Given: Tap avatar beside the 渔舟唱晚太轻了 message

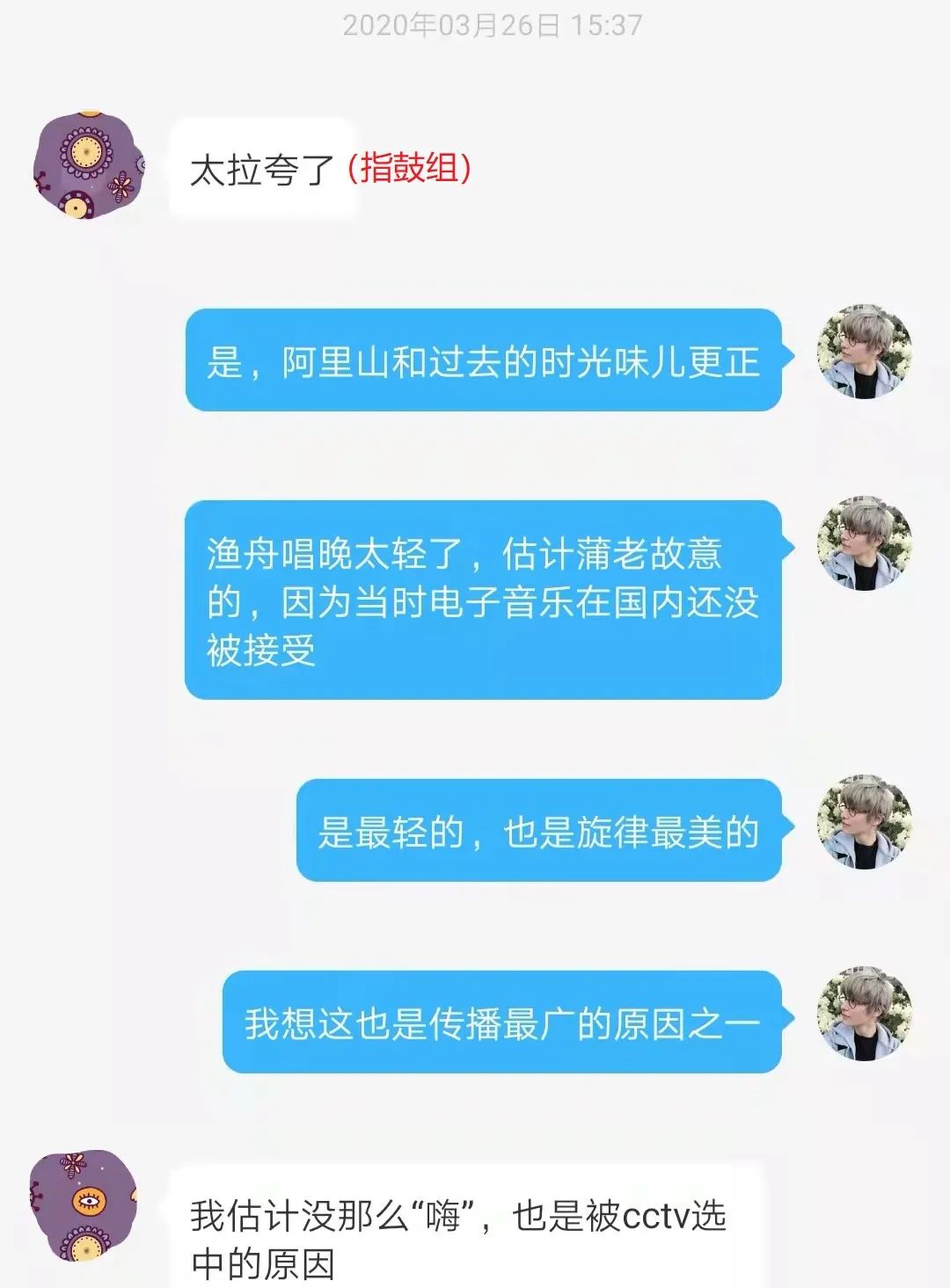Looking at the screenshot, I should (x=865, y=544).
